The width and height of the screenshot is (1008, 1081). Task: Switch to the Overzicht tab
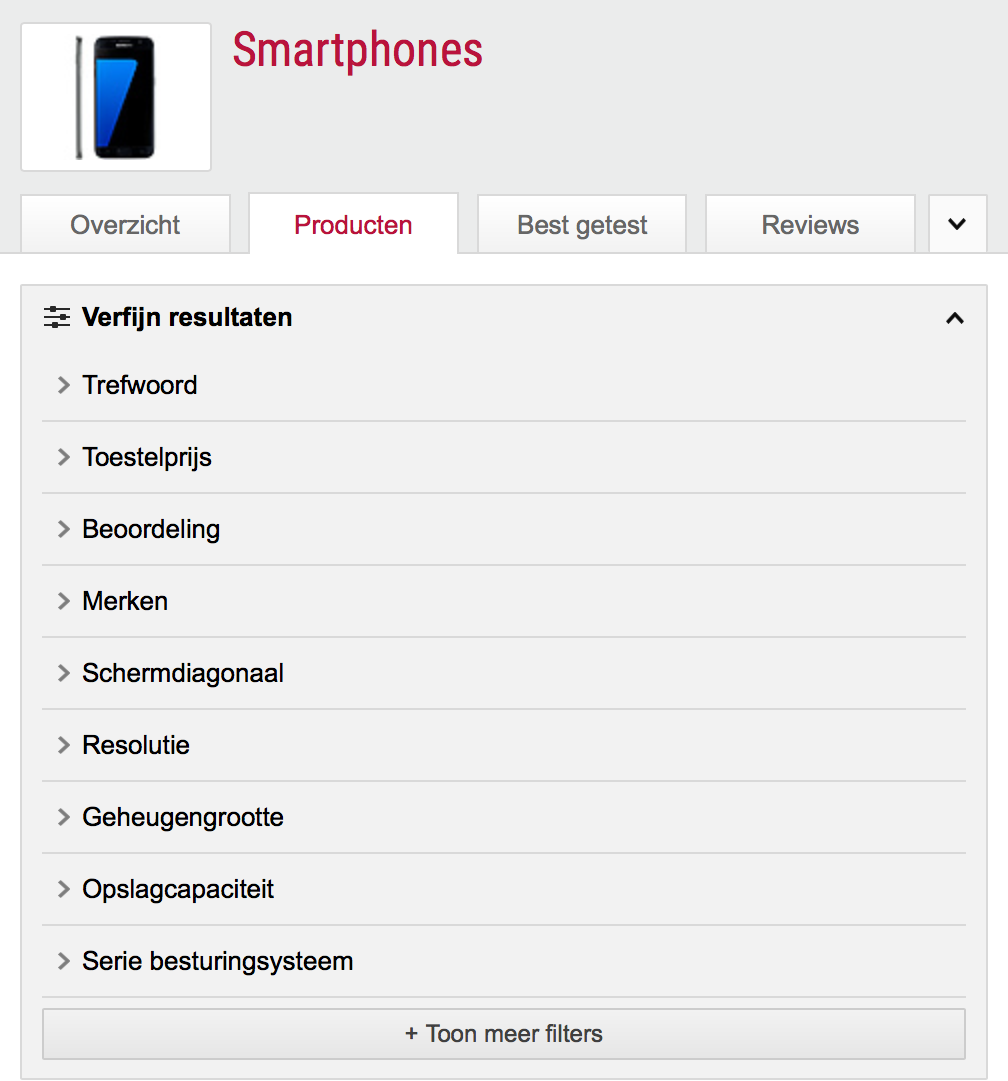125,225
